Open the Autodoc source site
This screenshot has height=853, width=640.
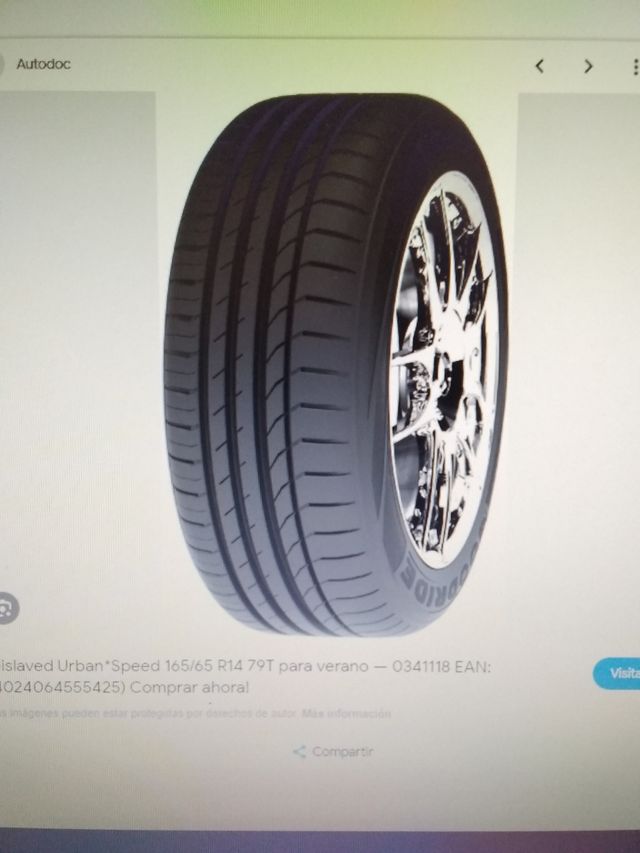click(43, 64)
